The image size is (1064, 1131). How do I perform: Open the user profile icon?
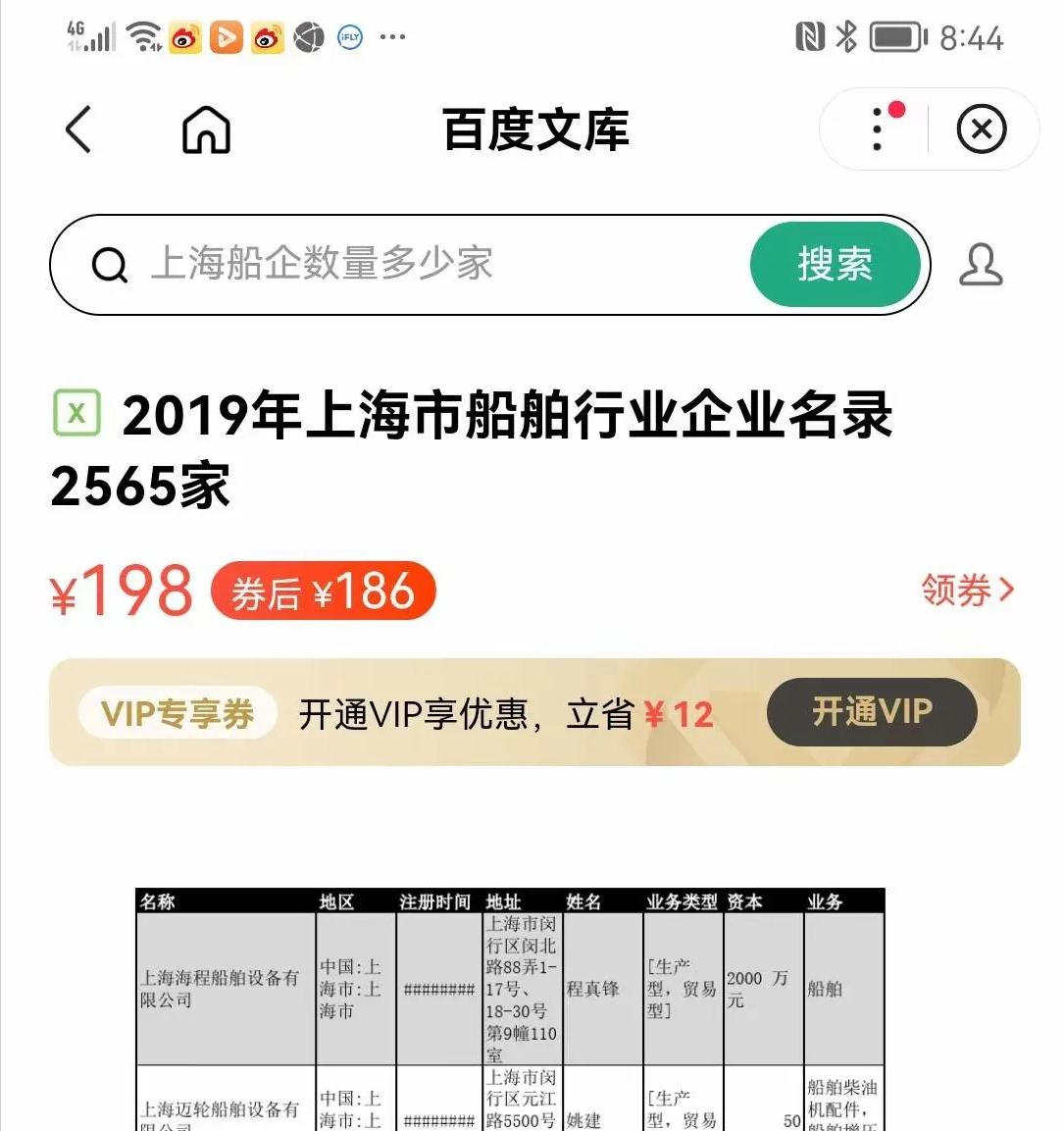(981, 265)
